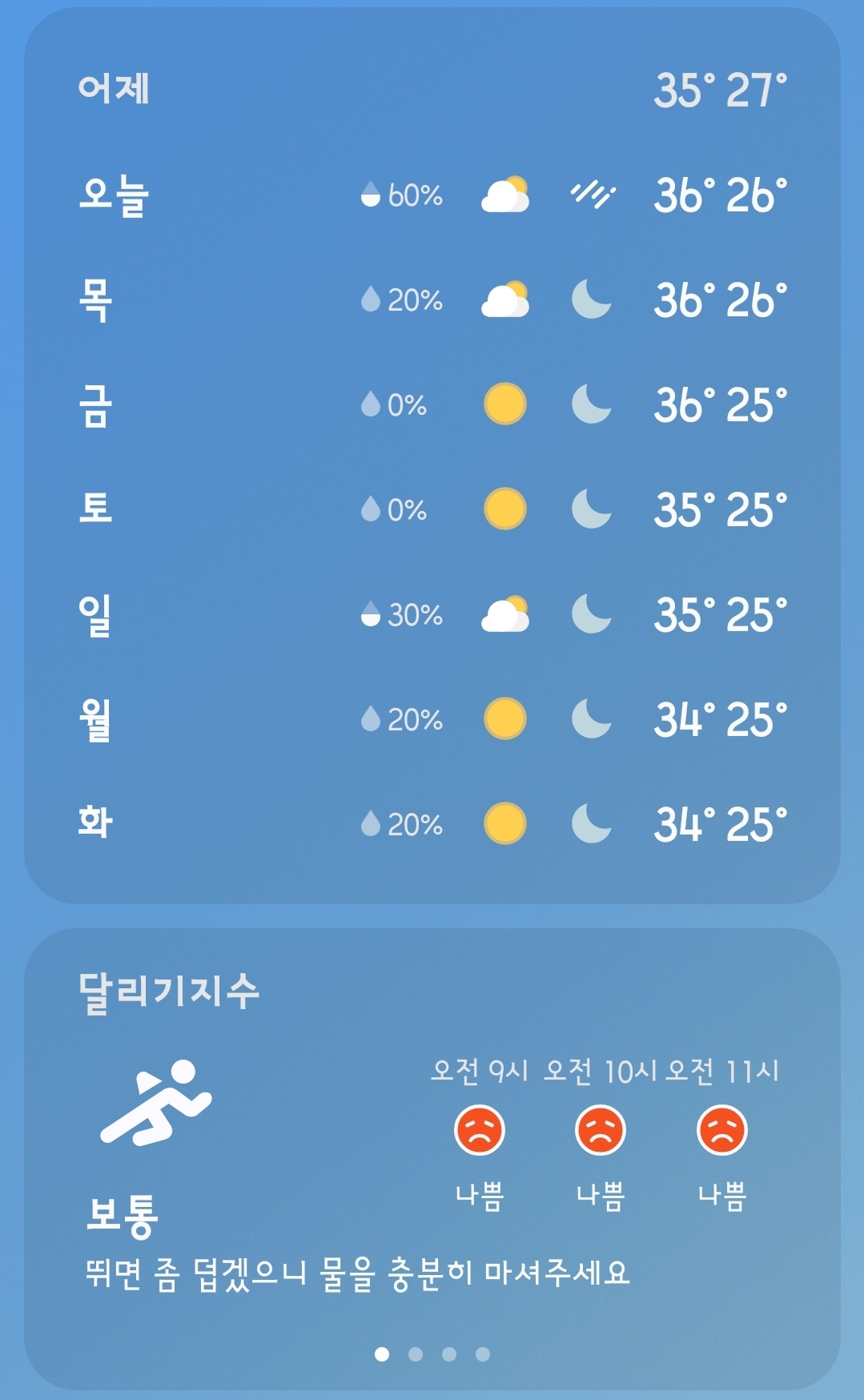Tap the rain cloud icon for today
This screenshot has width=864, height=1400.
(x=504, y=195)
